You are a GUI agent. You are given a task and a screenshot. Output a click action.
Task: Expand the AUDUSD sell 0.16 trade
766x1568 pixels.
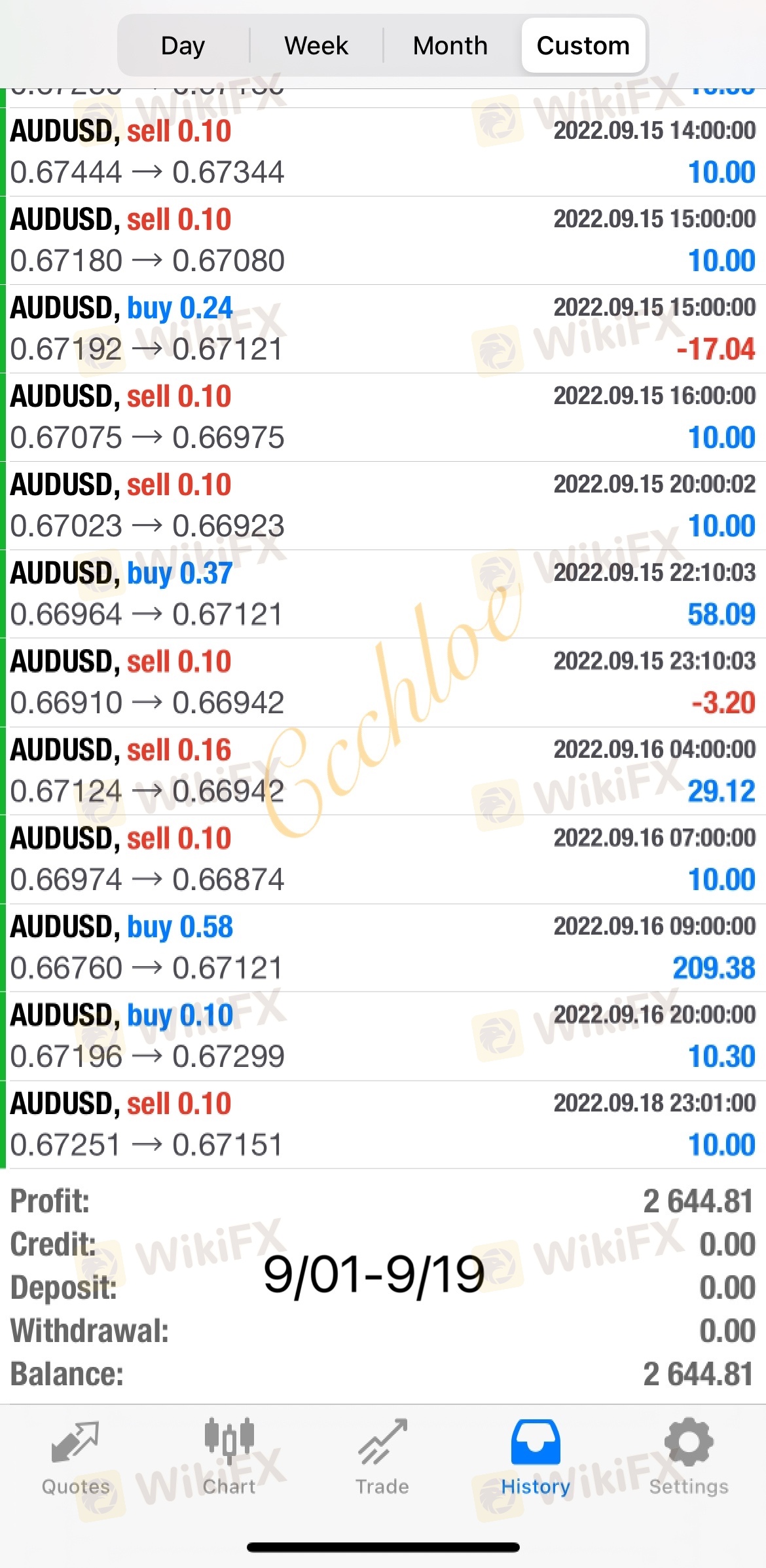tap(383, 771)
